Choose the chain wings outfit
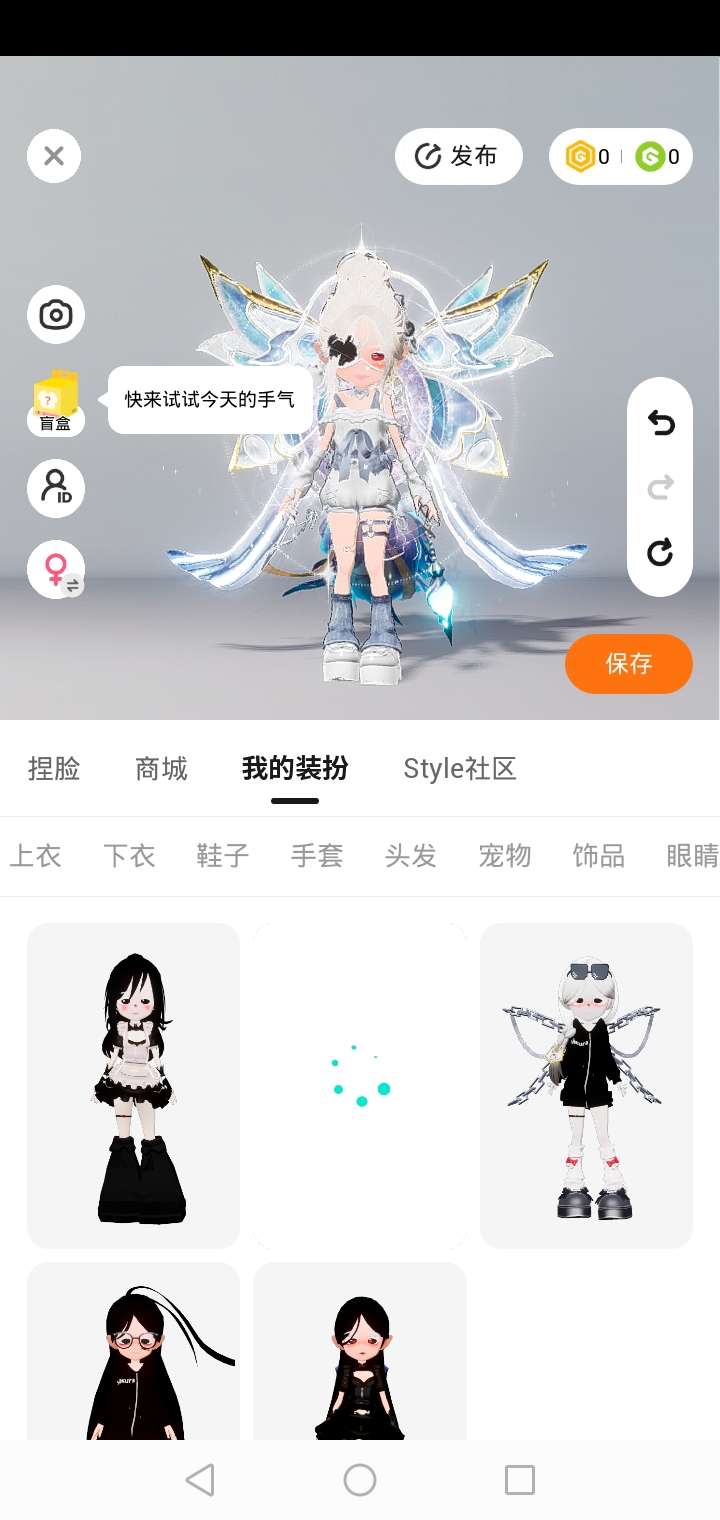This screenshot has height=1520, width=720. (586, 1085)
